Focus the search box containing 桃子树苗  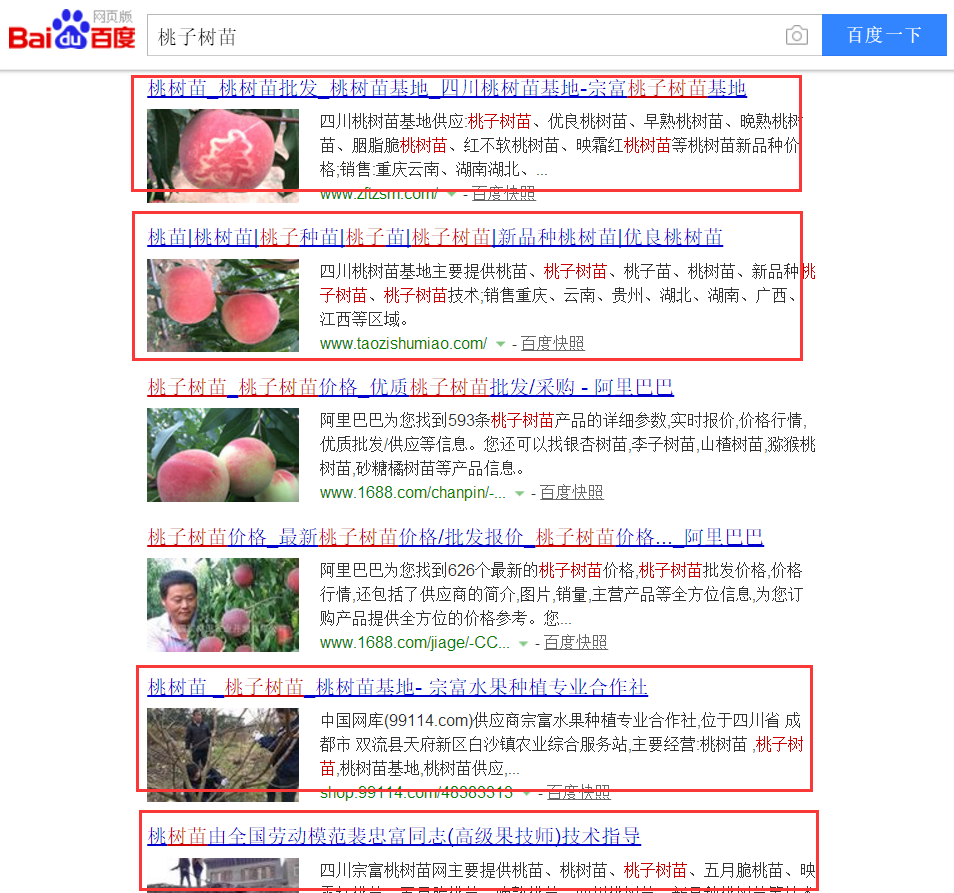465,36
